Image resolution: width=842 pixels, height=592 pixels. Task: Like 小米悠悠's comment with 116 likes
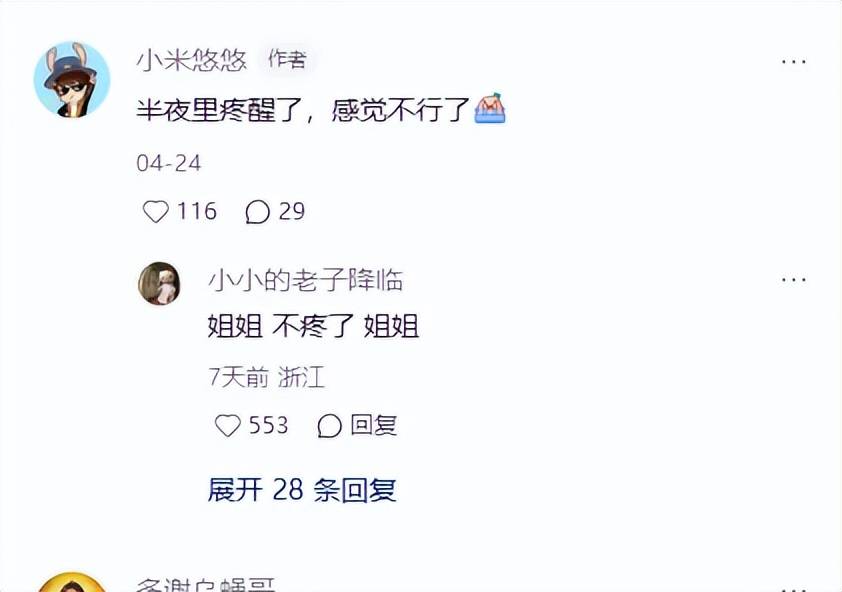point(157,212)
